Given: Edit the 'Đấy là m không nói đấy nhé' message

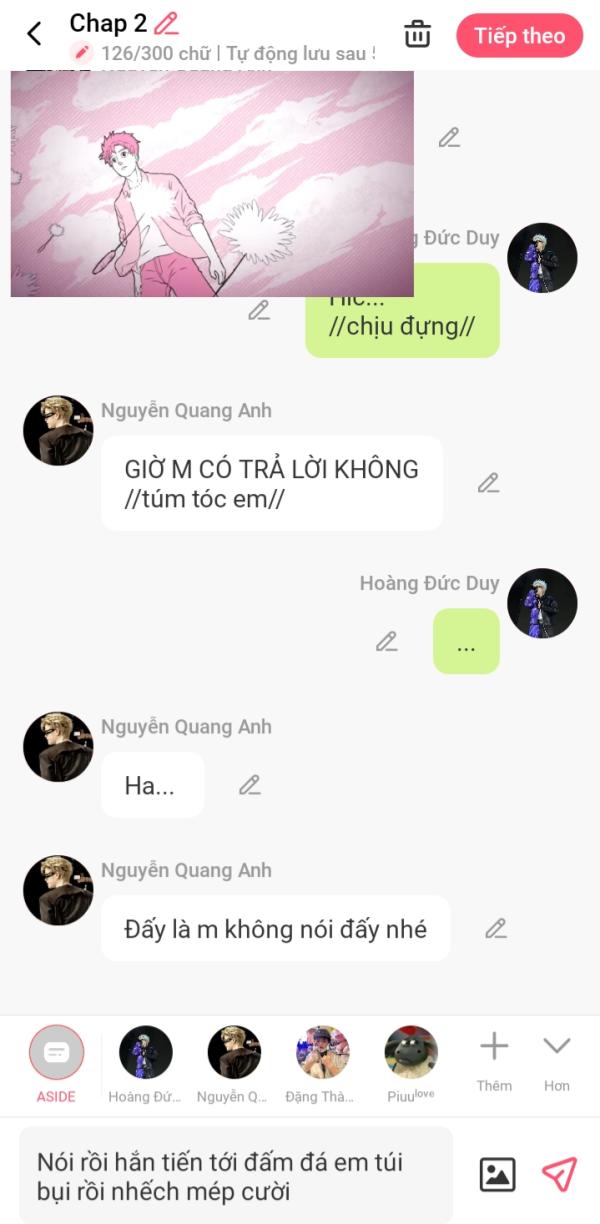Looking at the screenshot, I should (496, 929).
